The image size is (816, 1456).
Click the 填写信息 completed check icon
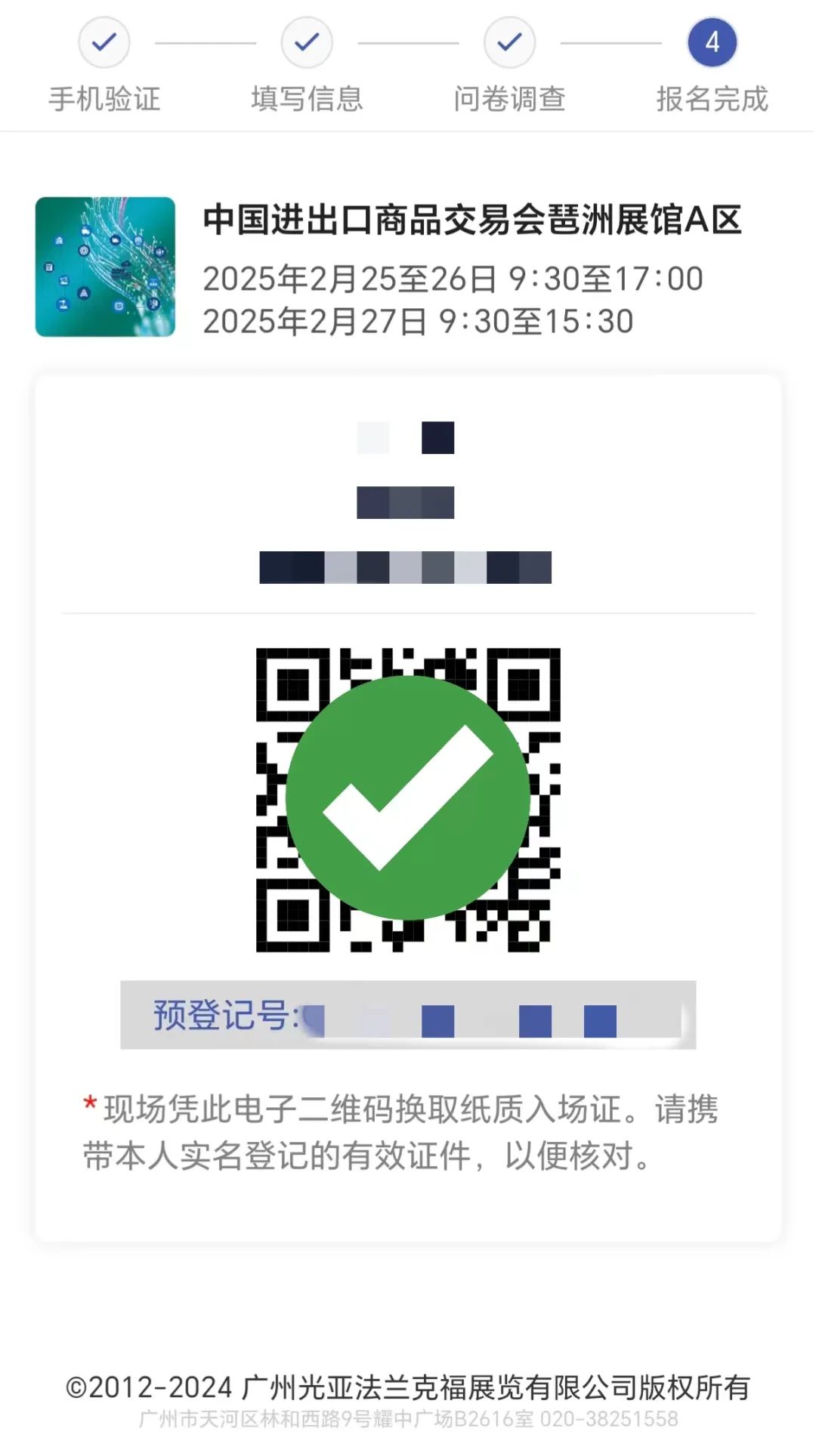click(305, 42)
